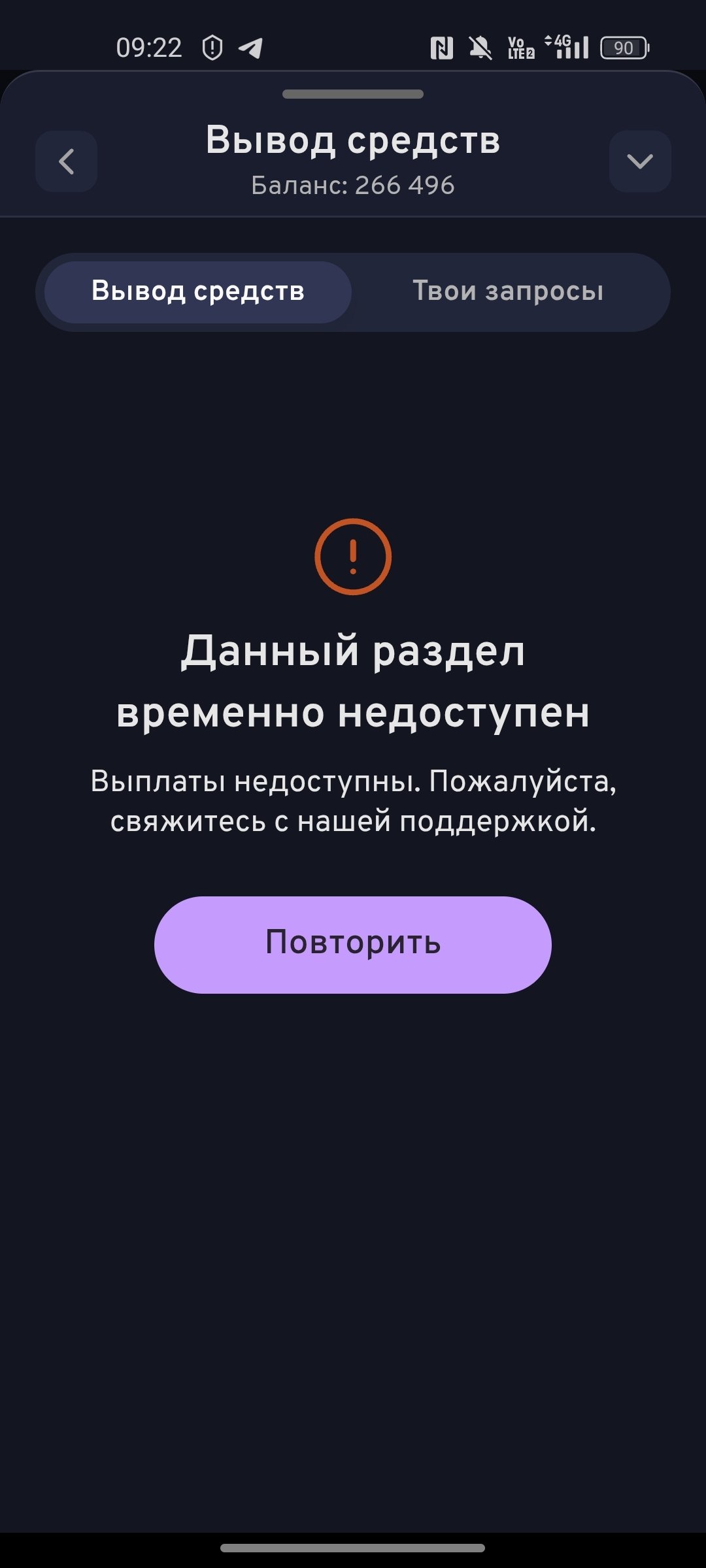Go back using the left arrow
The width and height of the screenshot is (706, 1568).
tap(66, 161)
